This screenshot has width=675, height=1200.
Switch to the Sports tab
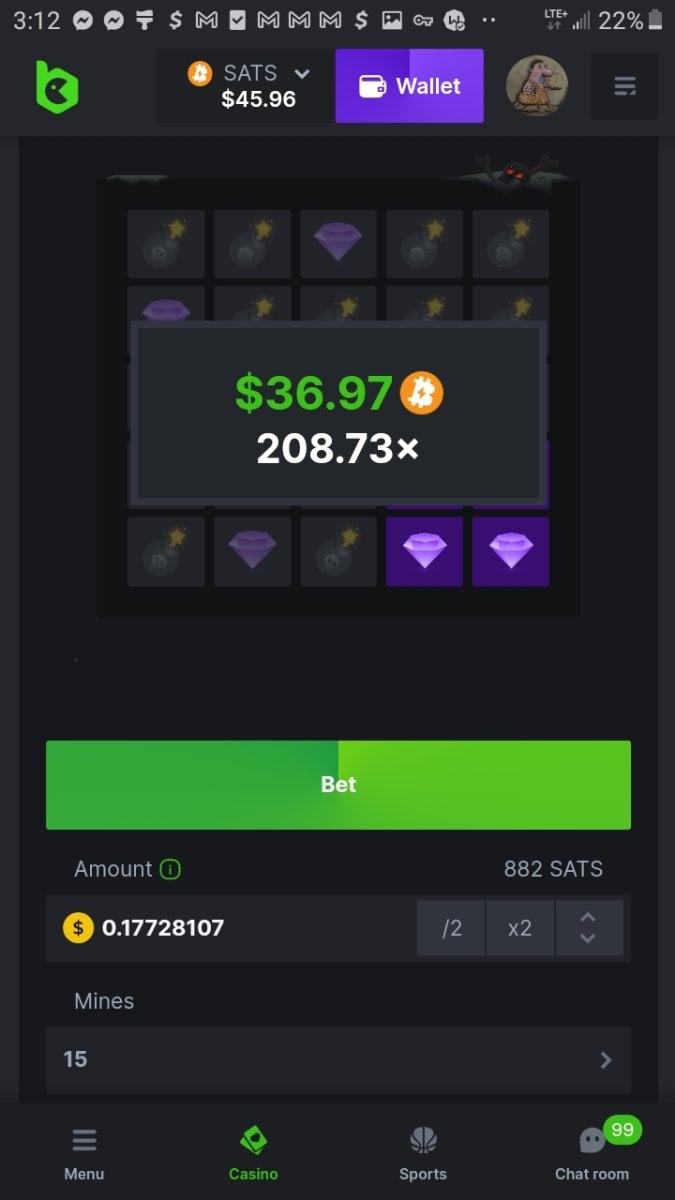pyautogui.click(x=422, y=1153)
